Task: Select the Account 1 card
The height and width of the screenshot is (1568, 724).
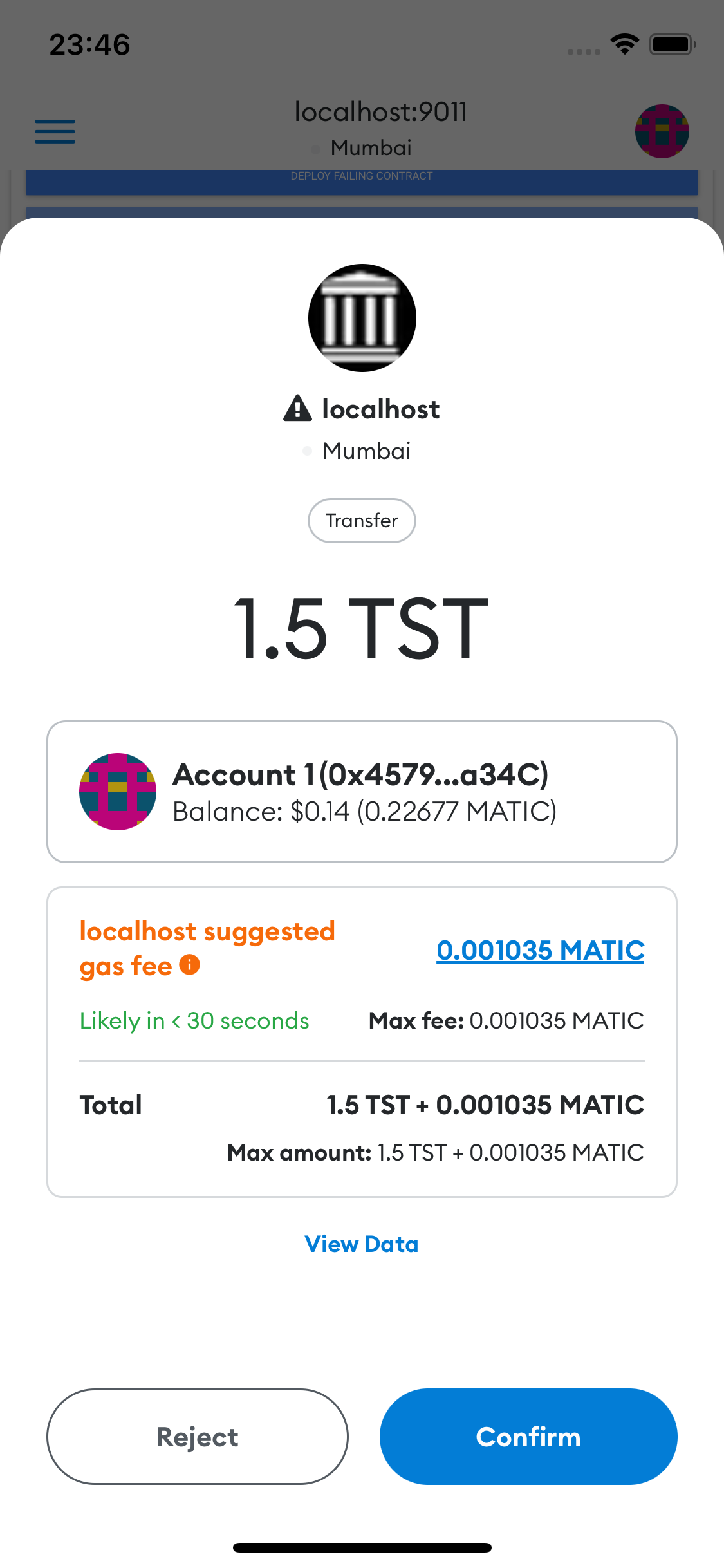Action: (362, 792)
